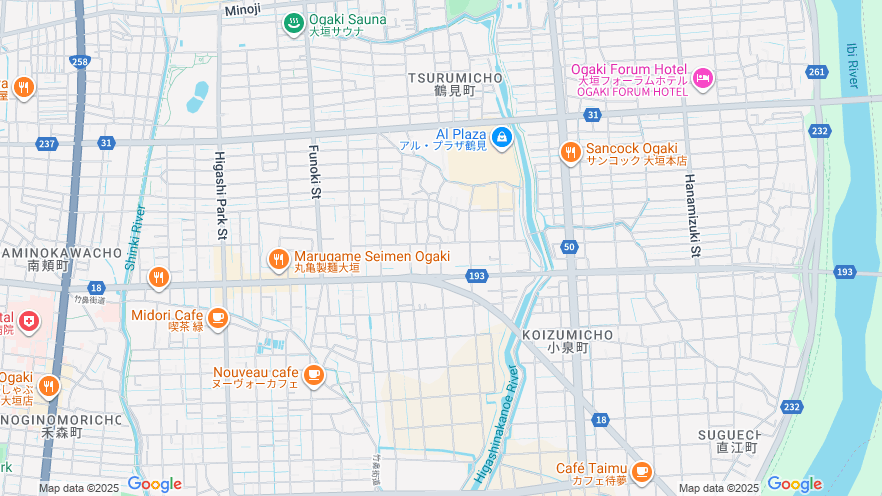Viewport: 882px width, 496px height.
Task: Open the Sancock Ogaki restaurant pin
Action: [x=570, y=152]
